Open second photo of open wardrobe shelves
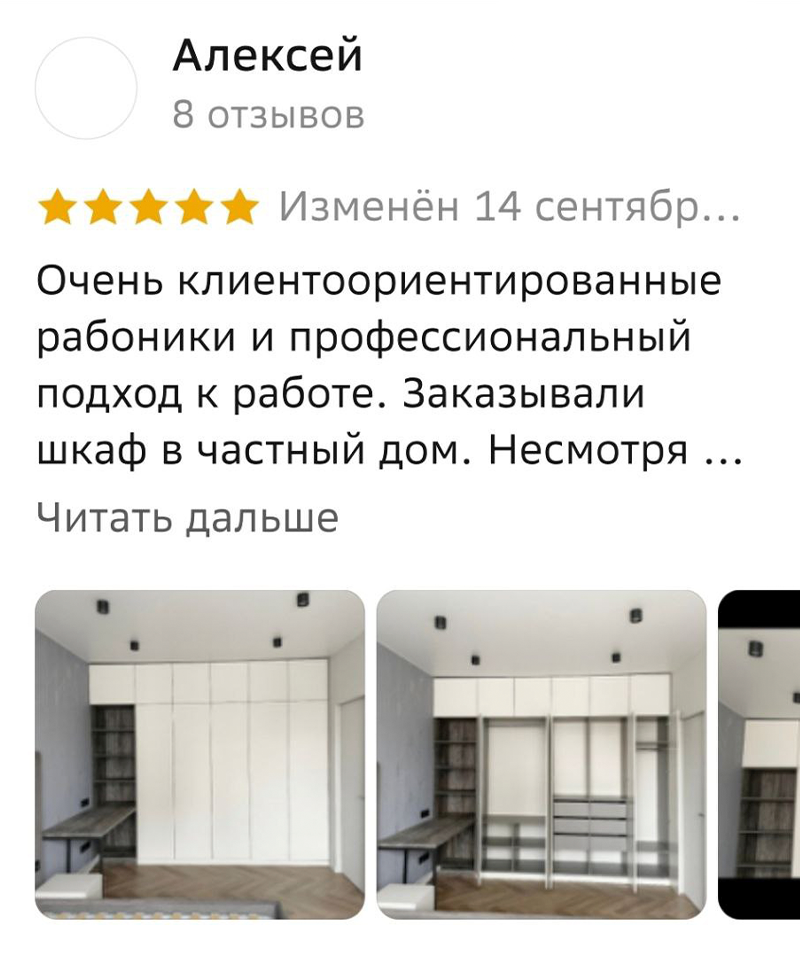Screen dimensions: 800x960 pos(541,754)
